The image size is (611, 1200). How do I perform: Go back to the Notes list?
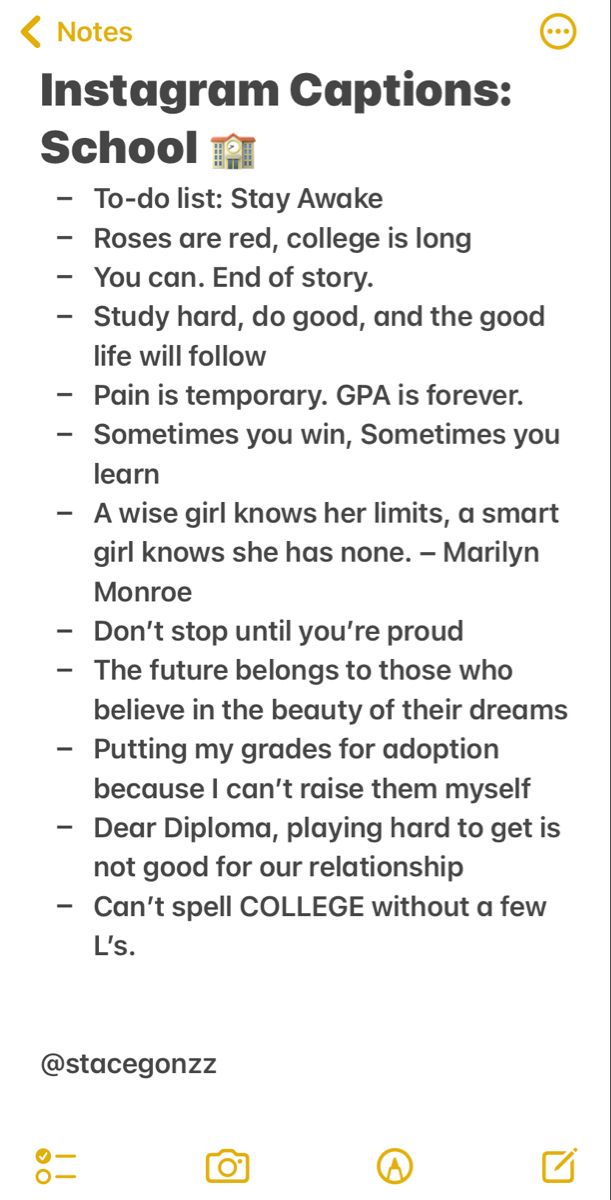pos(76,32)
